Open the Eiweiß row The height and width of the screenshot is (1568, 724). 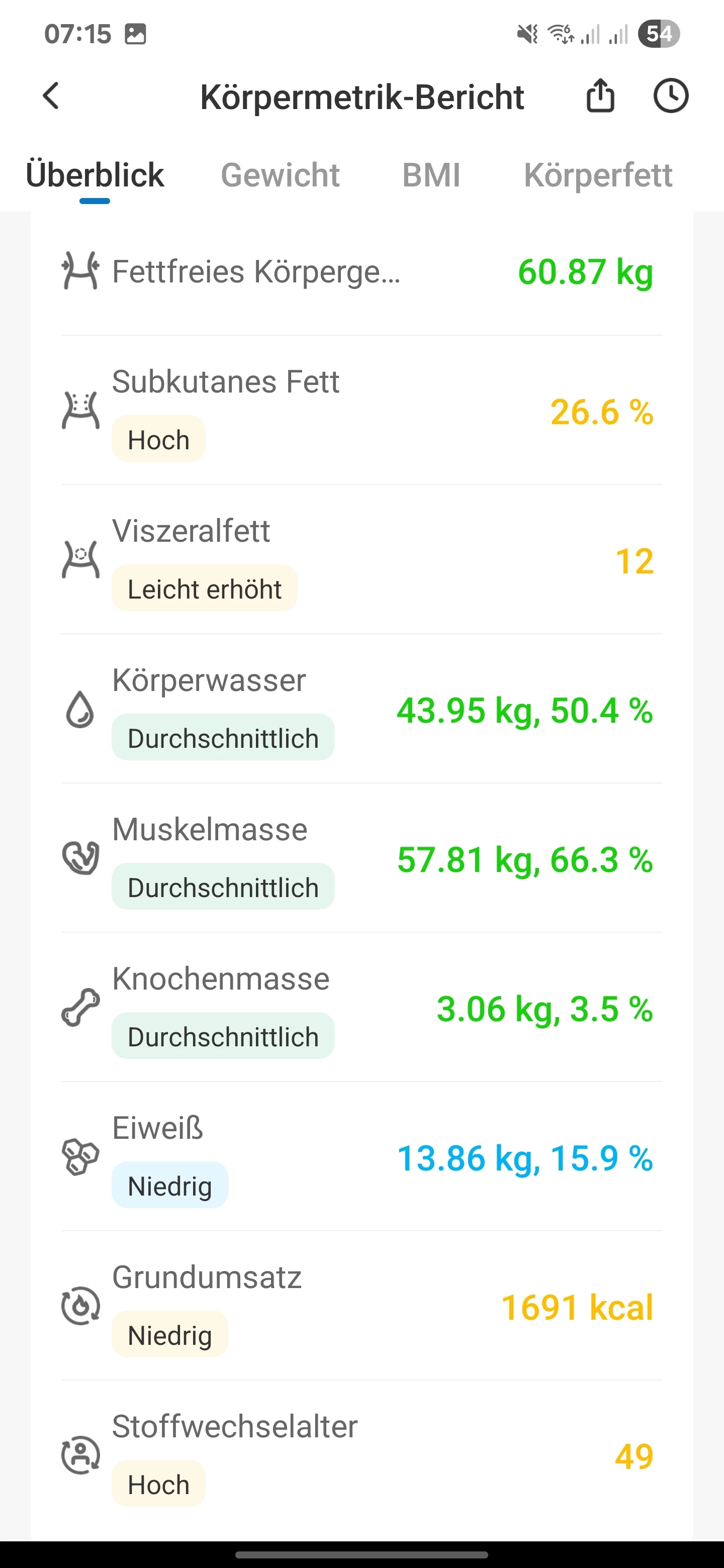(x=361, y=1156)
